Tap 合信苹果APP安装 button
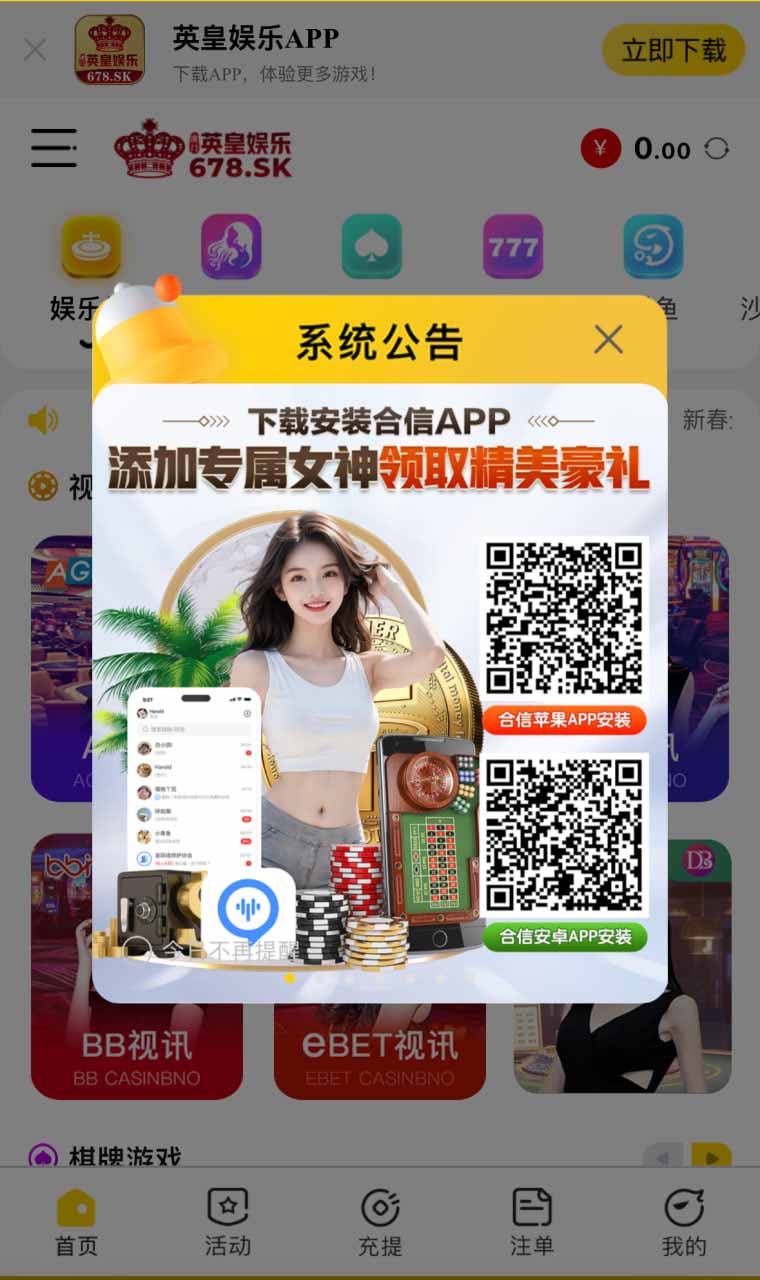This screenshot has width=760, height=1280. tap(565, 720)
